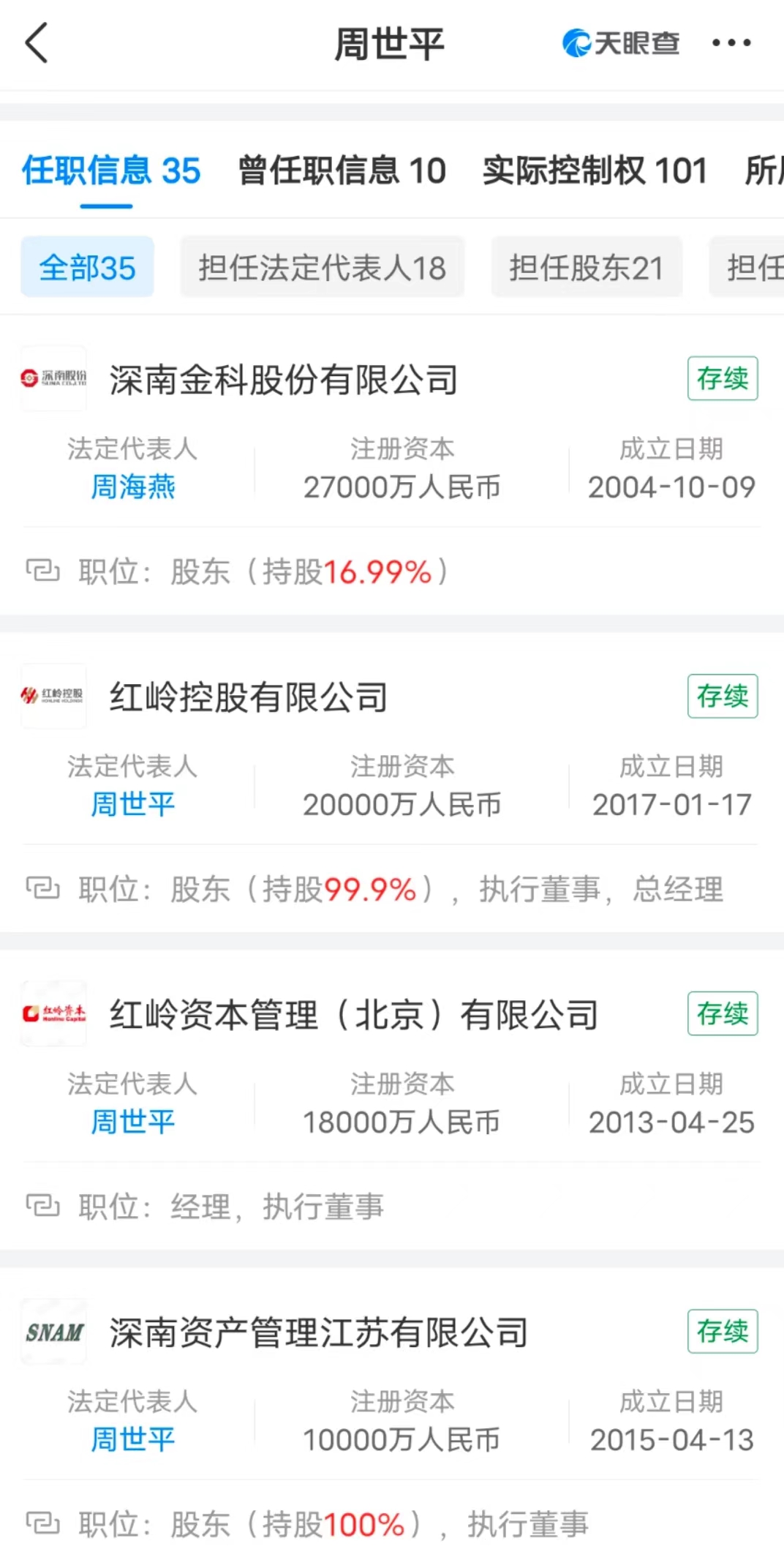Tap 周世平 link under 红岭控股有限公司
The height and width of the screenshot is (1549, 784).
tap(132, 805)
